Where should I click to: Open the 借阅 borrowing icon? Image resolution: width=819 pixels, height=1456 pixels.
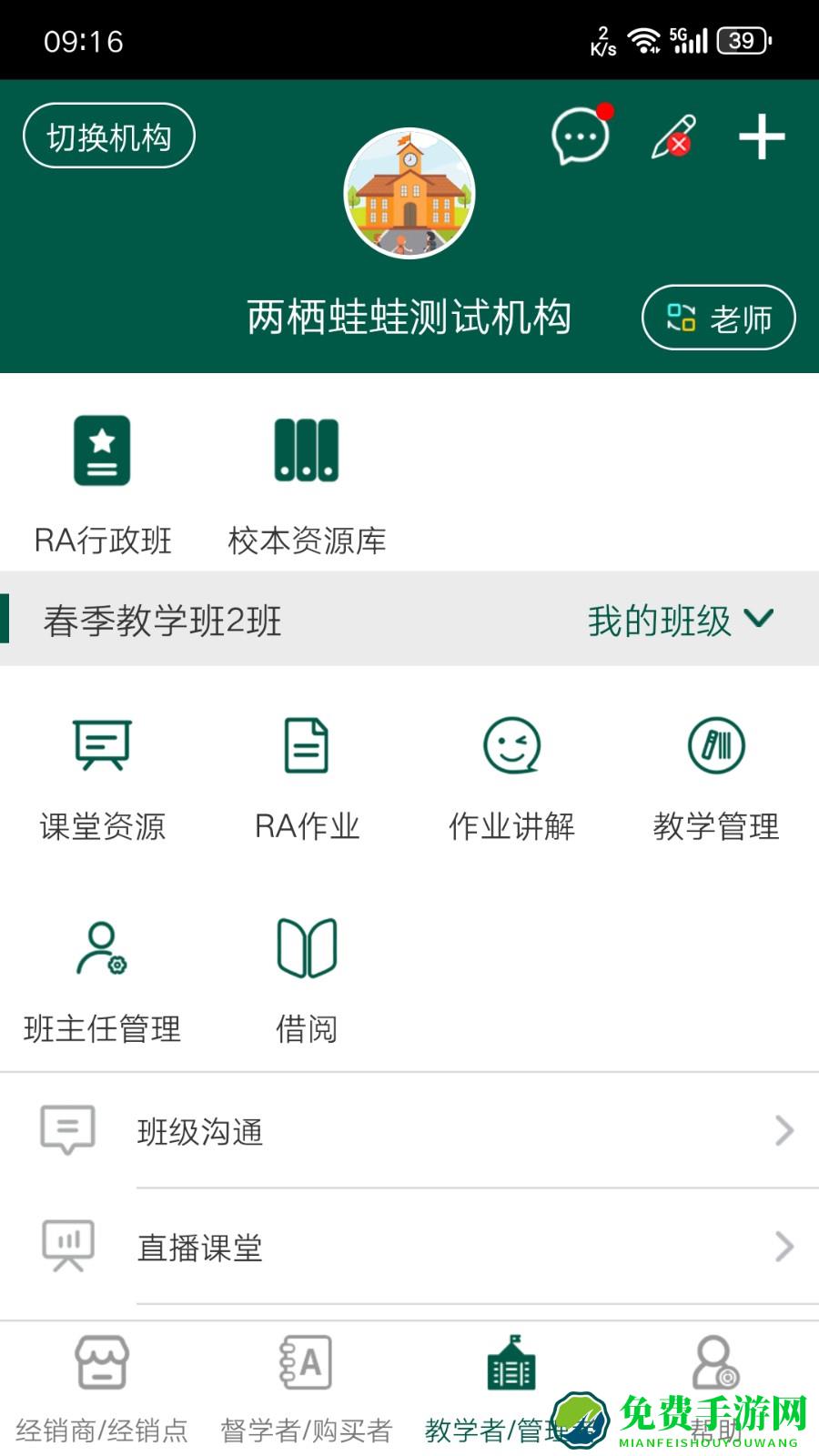[x=307, y=949]
